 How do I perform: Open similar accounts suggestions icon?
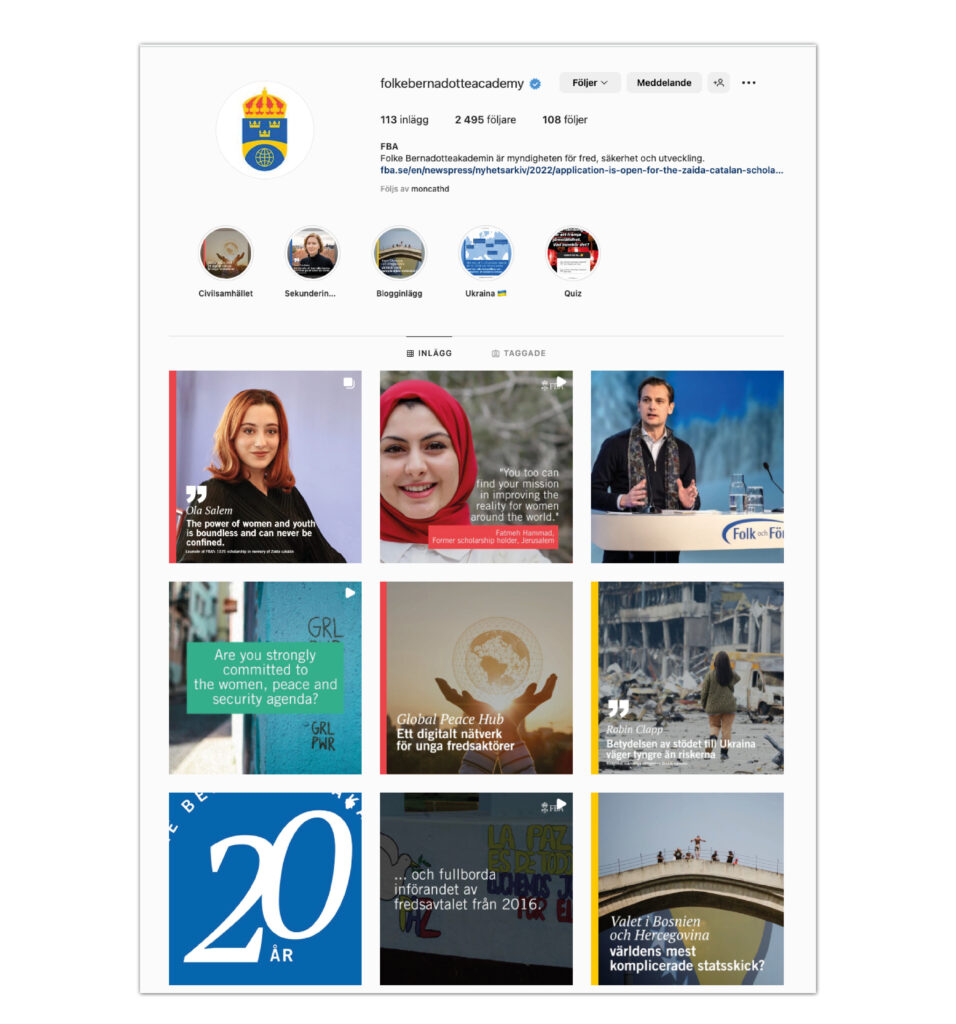coord(718,83)
